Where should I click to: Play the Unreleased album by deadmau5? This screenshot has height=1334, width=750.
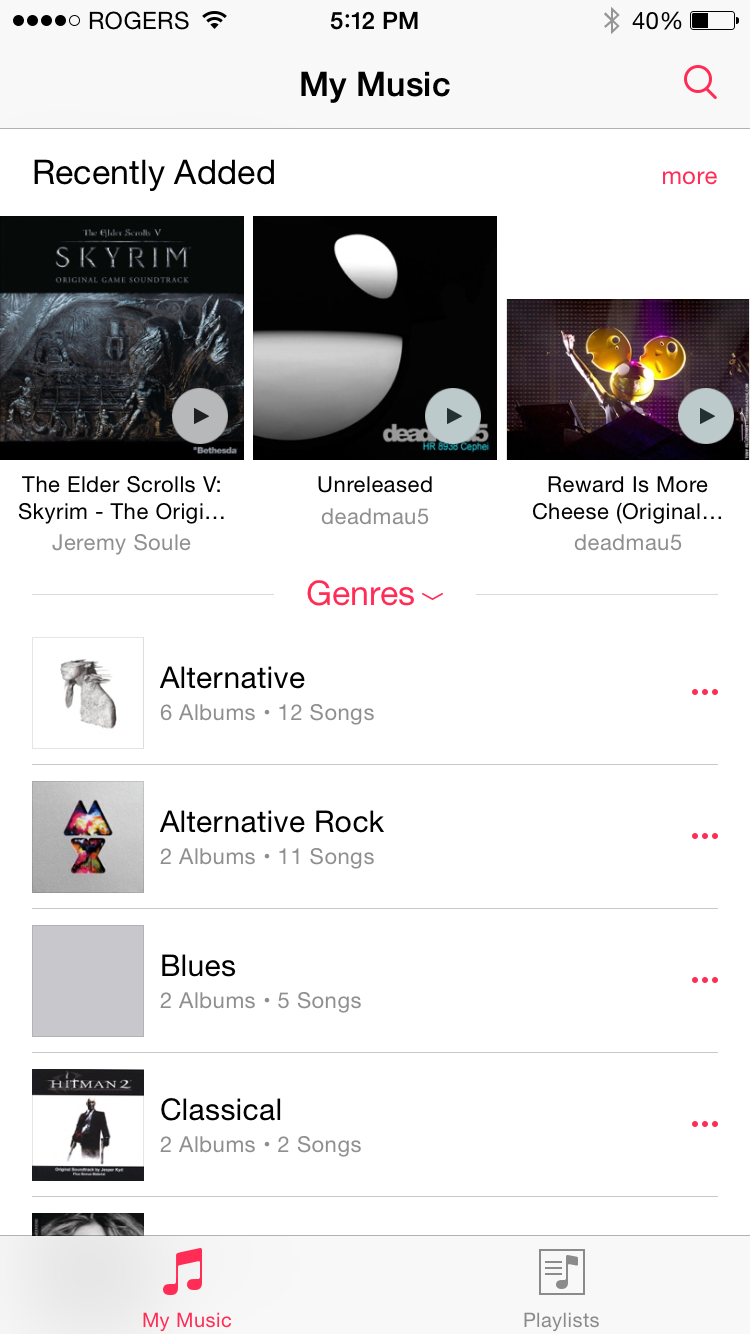point(453,416)
